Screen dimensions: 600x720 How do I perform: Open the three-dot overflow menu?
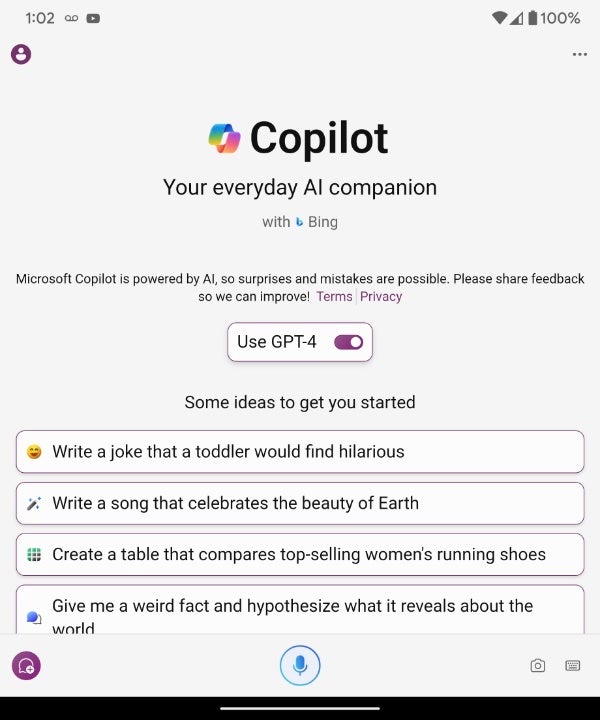click(x=580, y=54)
